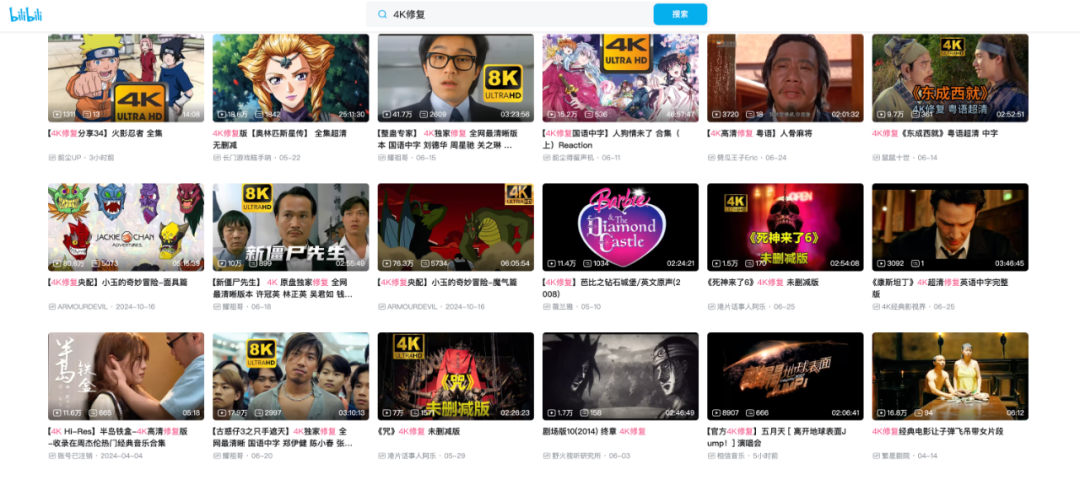The image size is (1080, 480).
Task: Open 小玉的奇妙冒险-魔气篇 video
Action: pos(455,227)
